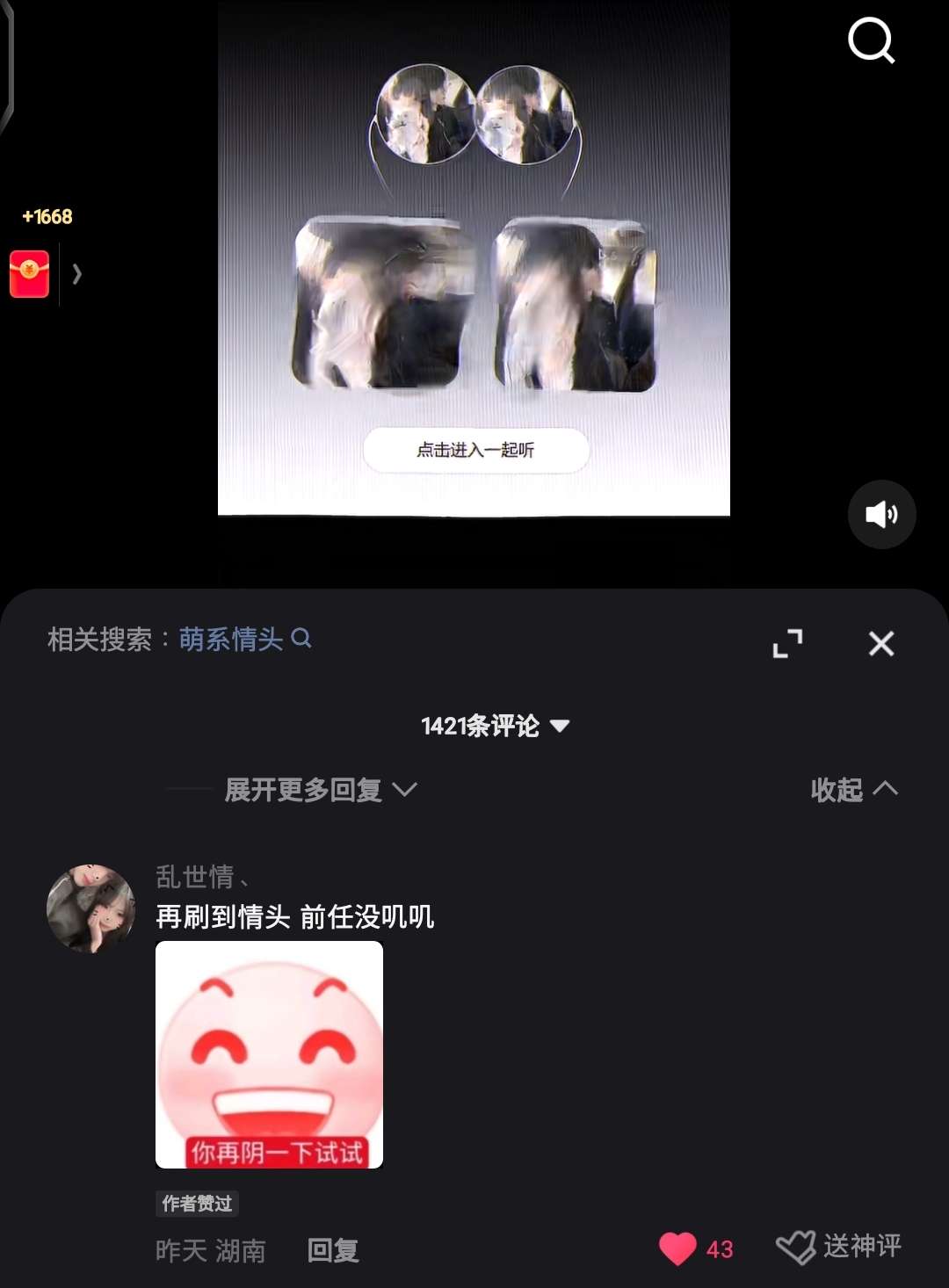Tap 送神评 on the comment
949x1288 pixels.
839,1247
